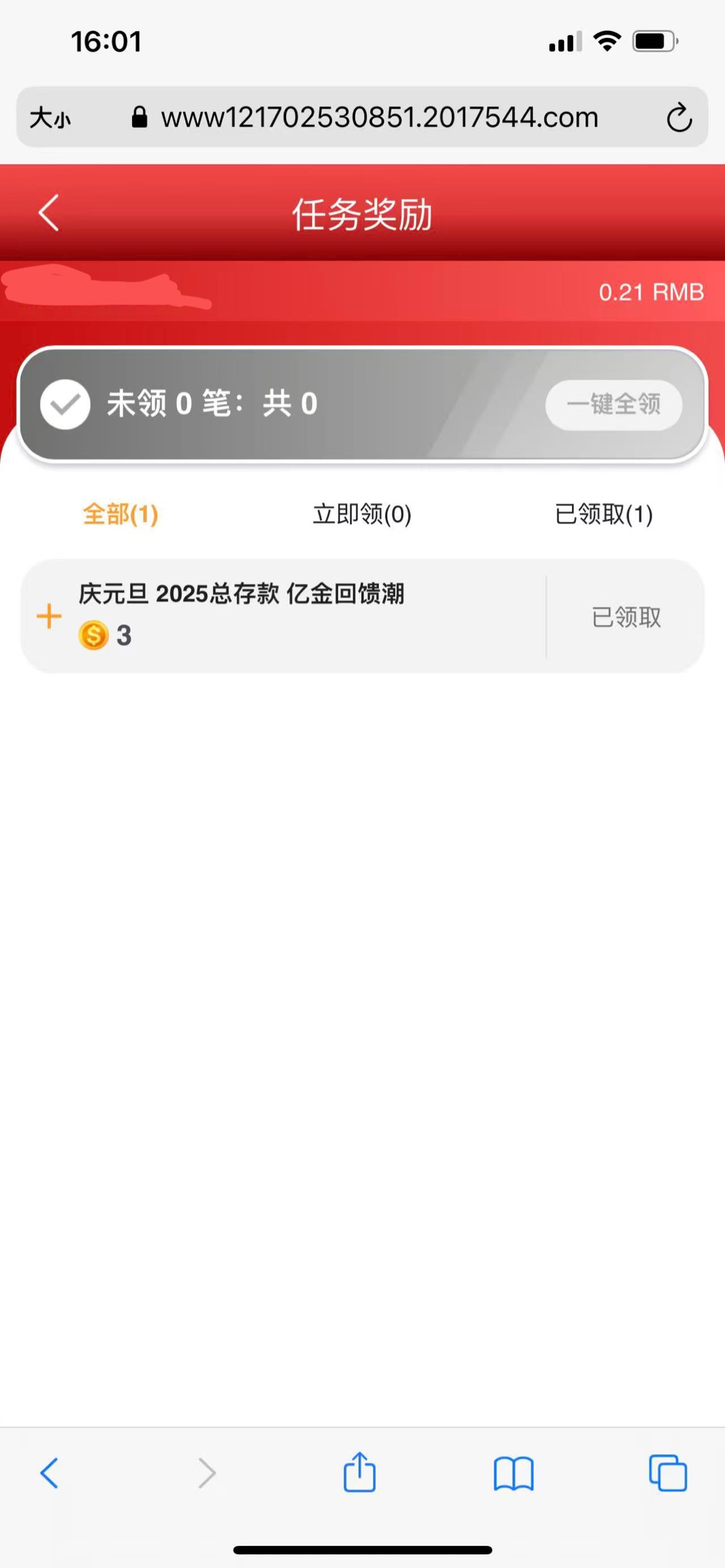
Task: Tap the 一键全领 claim-all button
Action: 613,404
